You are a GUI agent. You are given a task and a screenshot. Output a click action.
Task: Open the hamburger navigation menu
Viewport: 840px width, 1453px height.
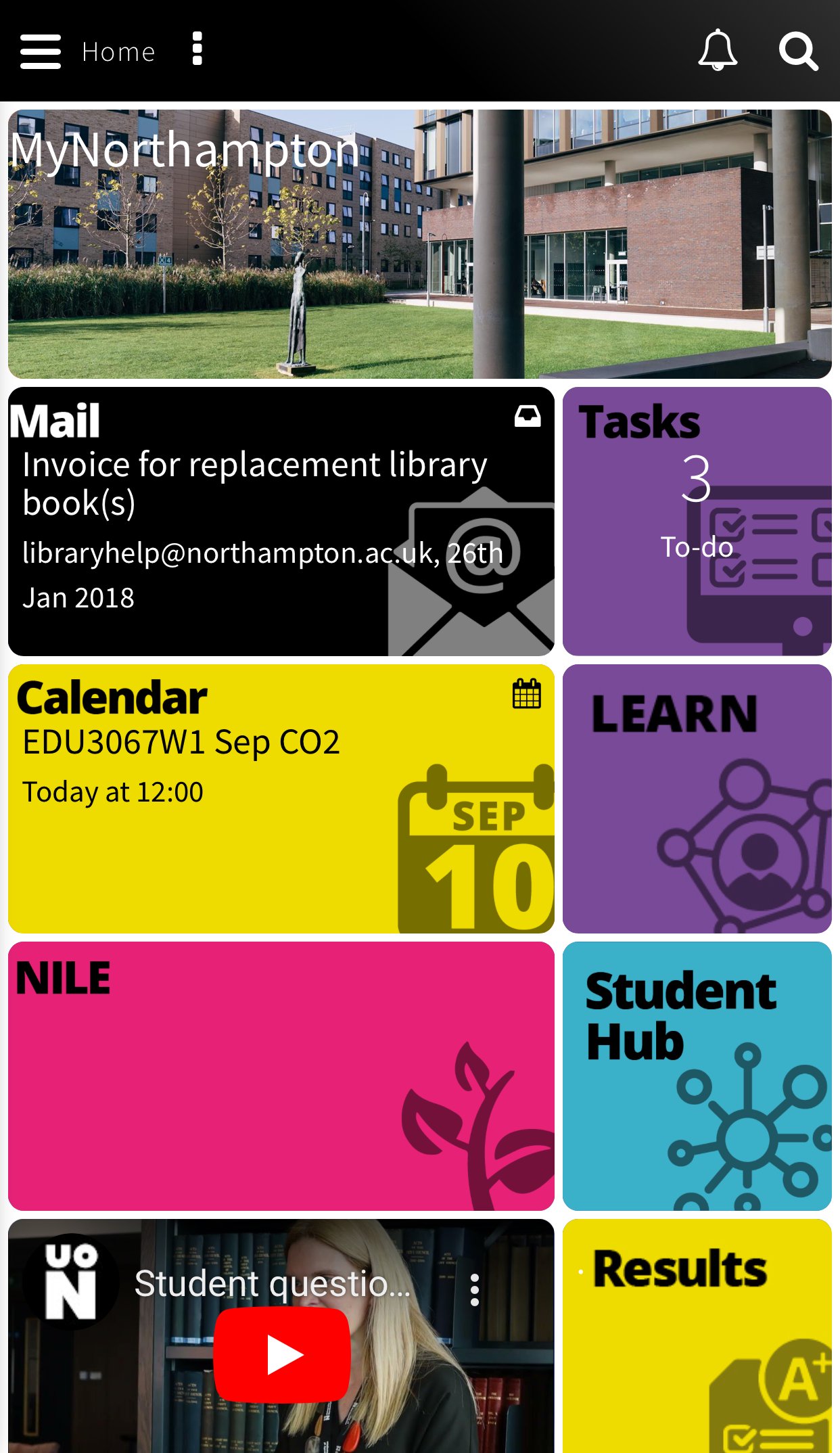click(41, 51)
